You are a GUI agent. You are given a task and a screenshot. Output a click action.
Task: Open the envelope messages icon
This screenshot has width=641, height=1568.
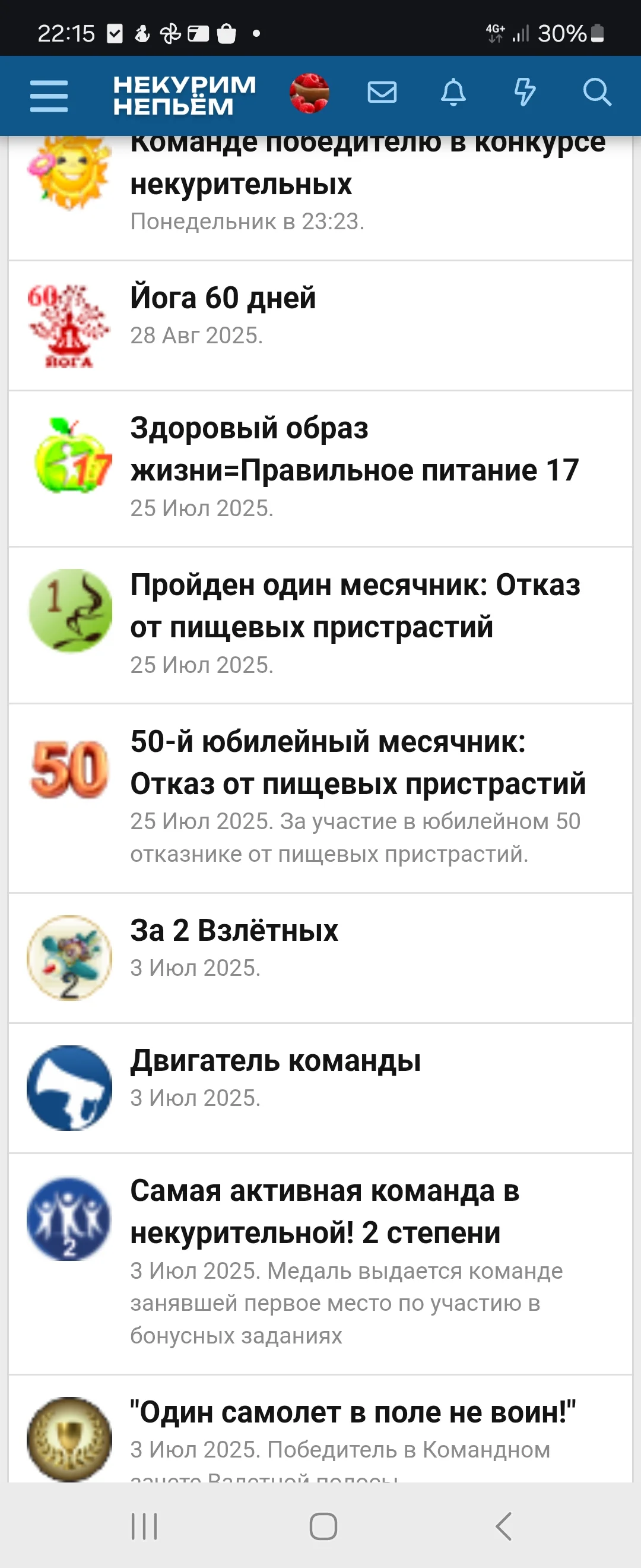pos(382,93)
